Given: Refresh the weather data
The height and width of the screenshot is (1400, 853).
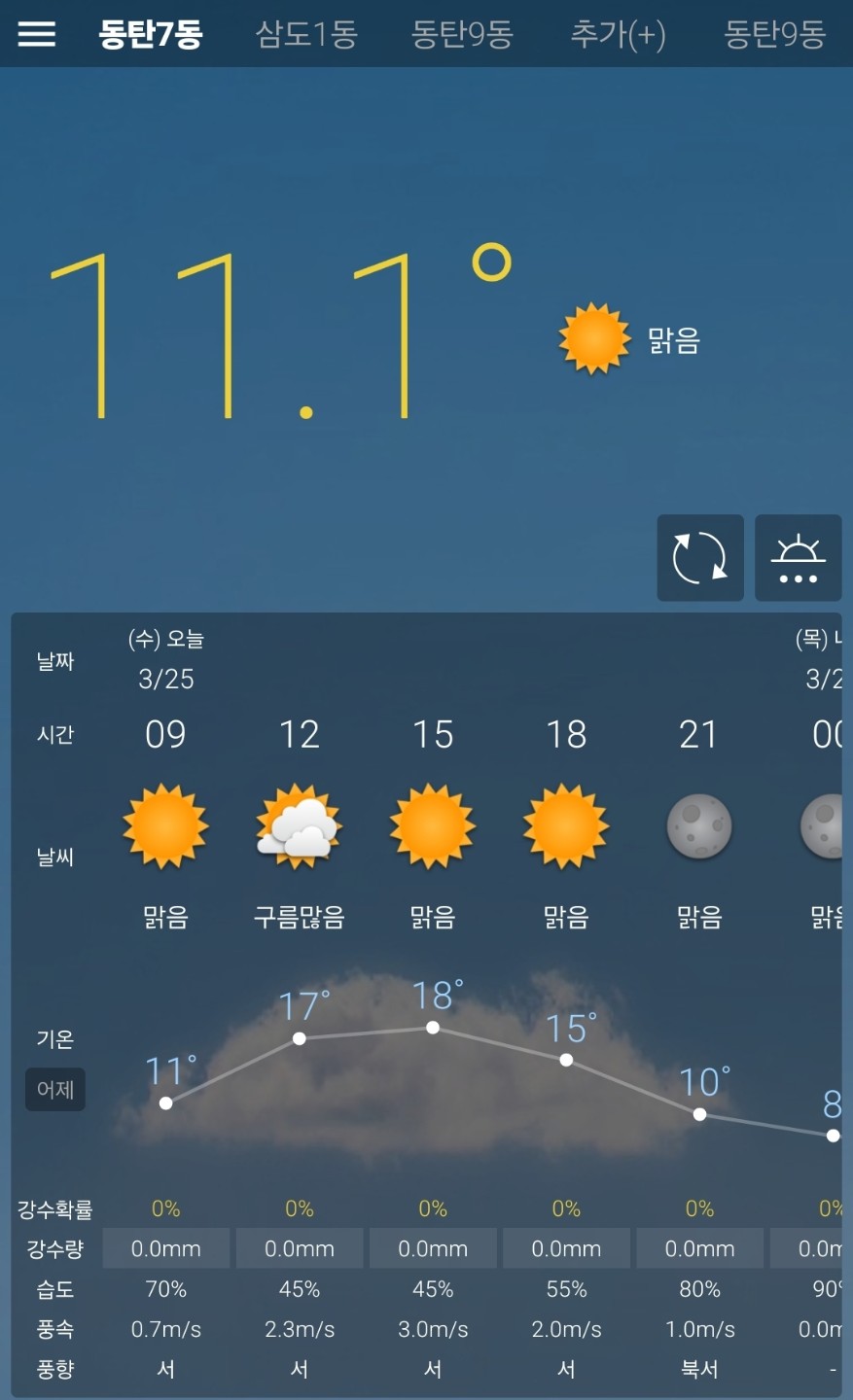Looking at the screenshot, I should [700, 558].
